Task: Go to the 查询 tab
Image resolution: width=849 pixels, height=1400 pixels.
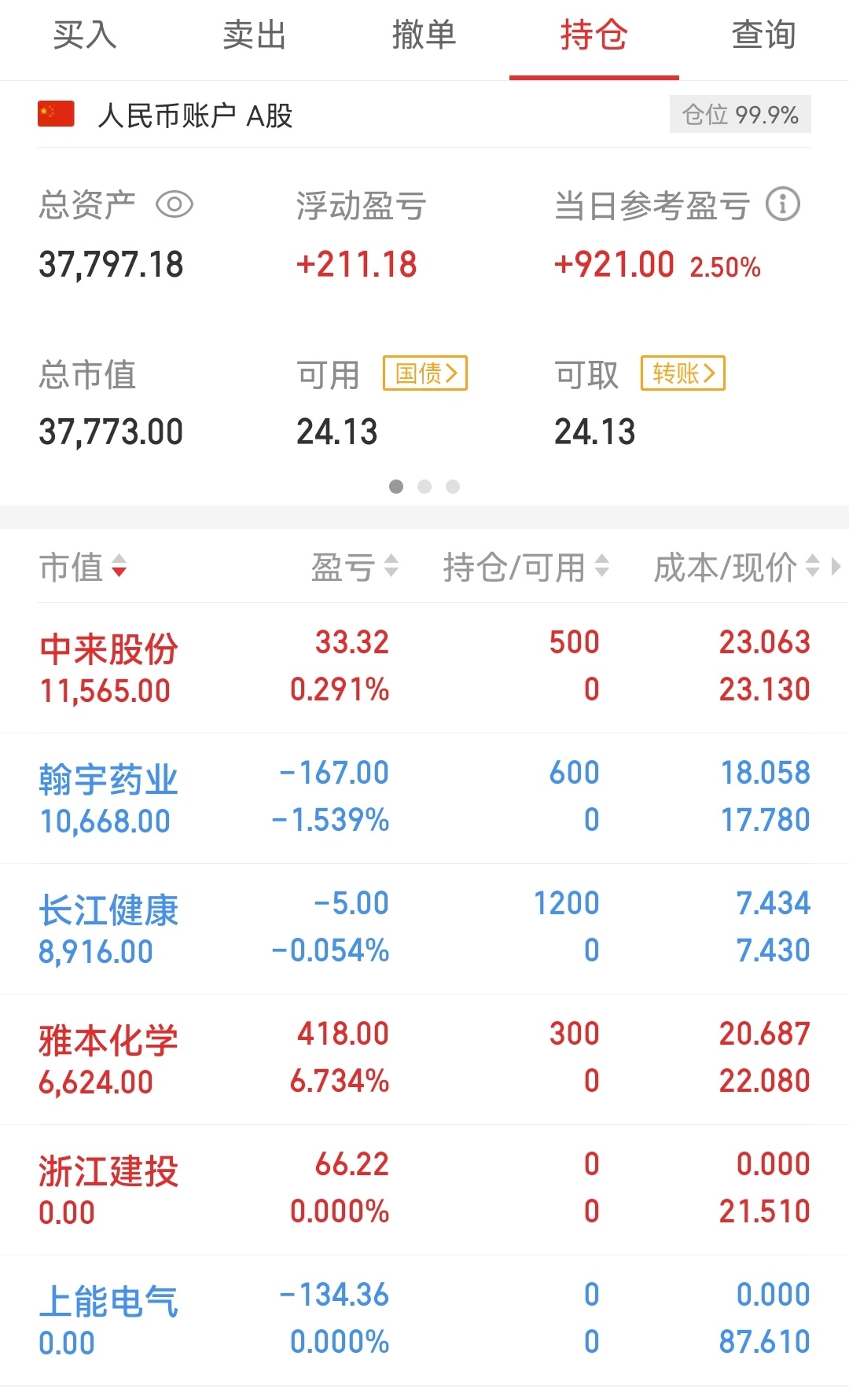Action: pyautogui.click(x=763, y=35)
